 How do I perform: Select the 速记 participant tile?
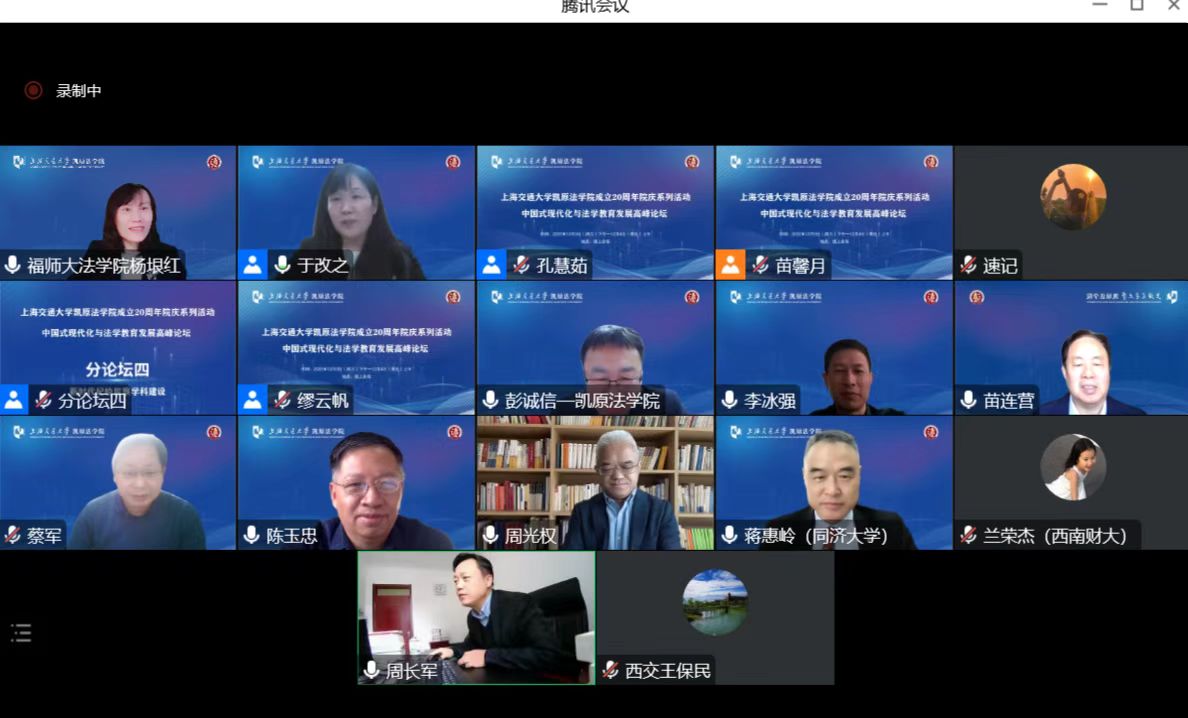pos(1071,212)
